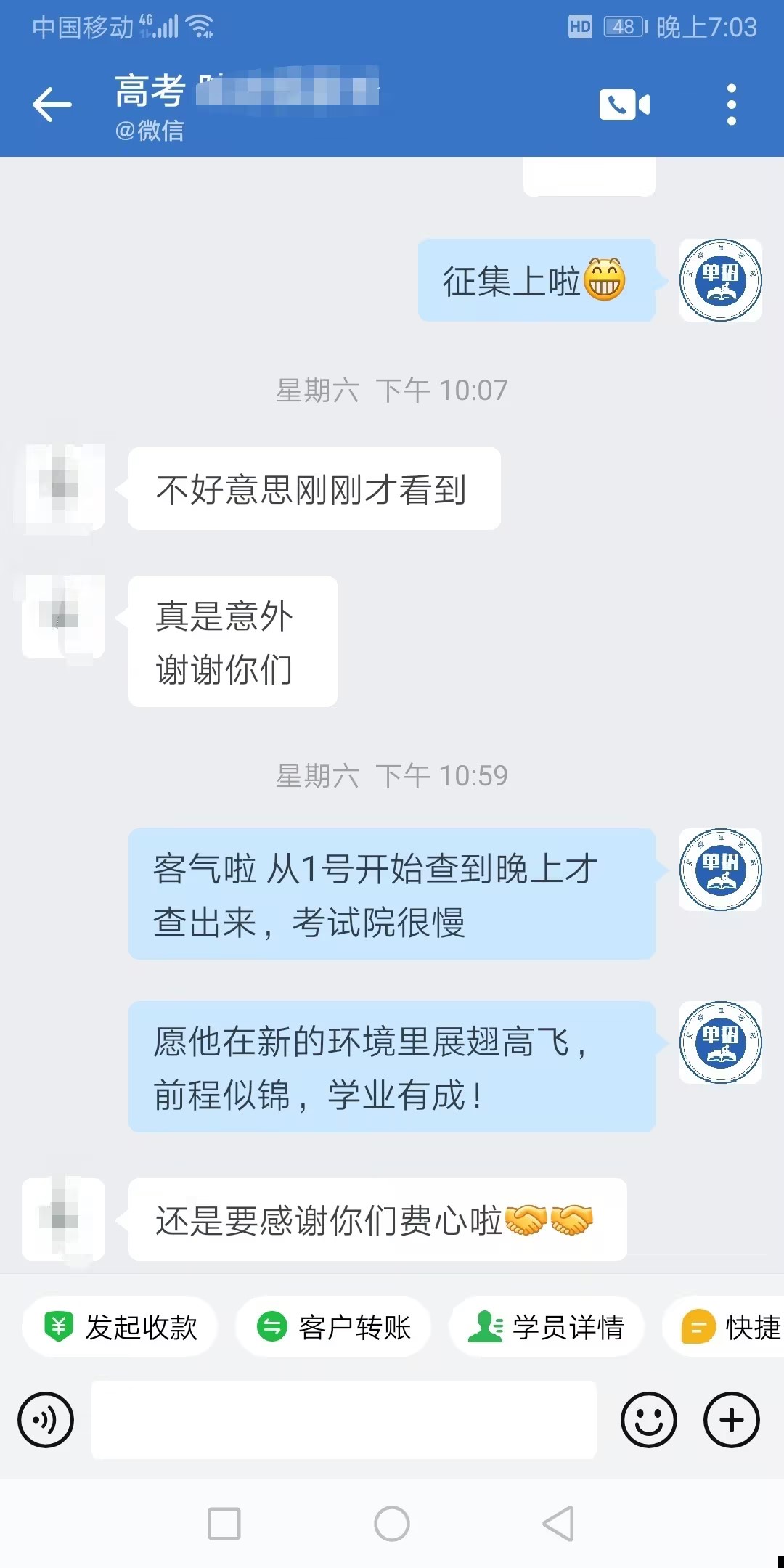This screenshot has height=1568, width=784.
Task: Open the three-dot overflow menu
Action: pyautogui.click(x=731, y=105)
